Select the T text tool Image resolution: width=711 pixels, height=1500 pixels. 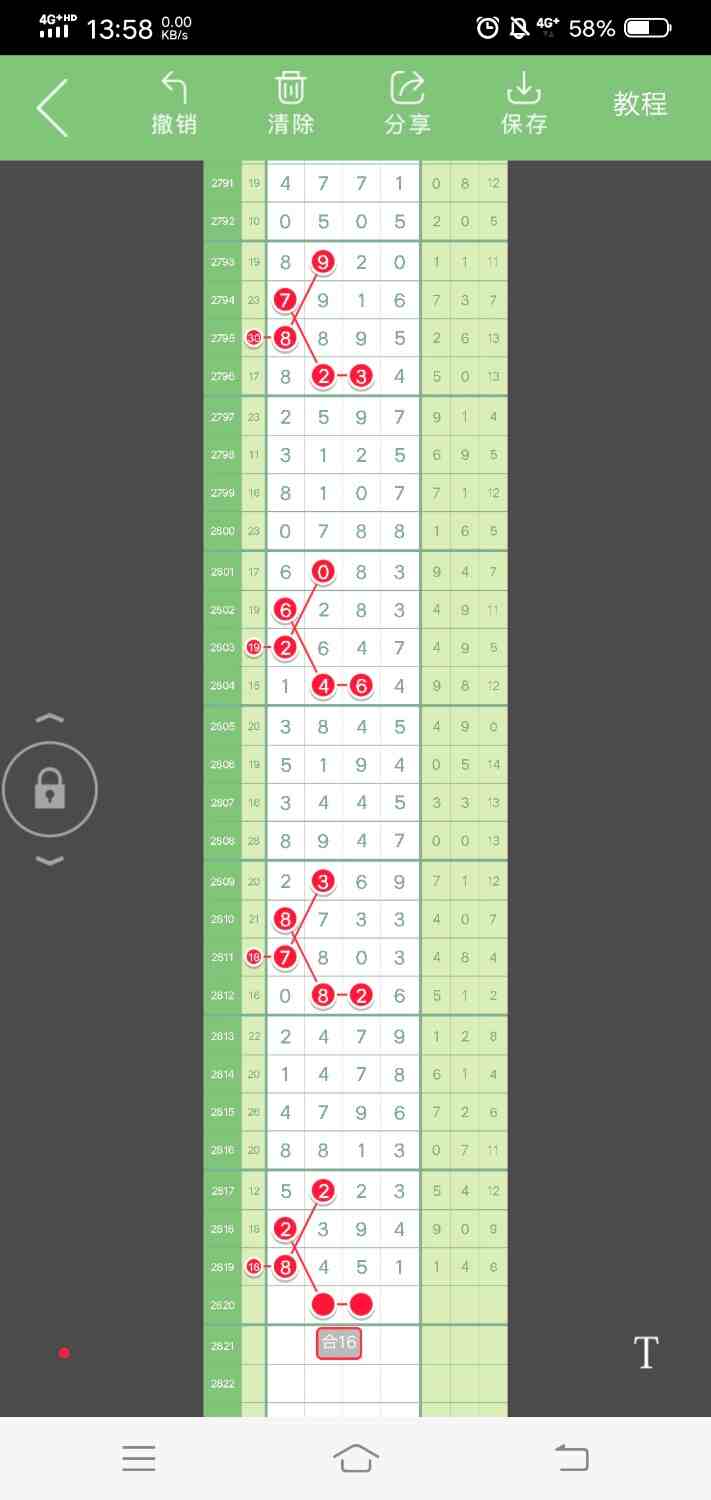click(646, 1353)
